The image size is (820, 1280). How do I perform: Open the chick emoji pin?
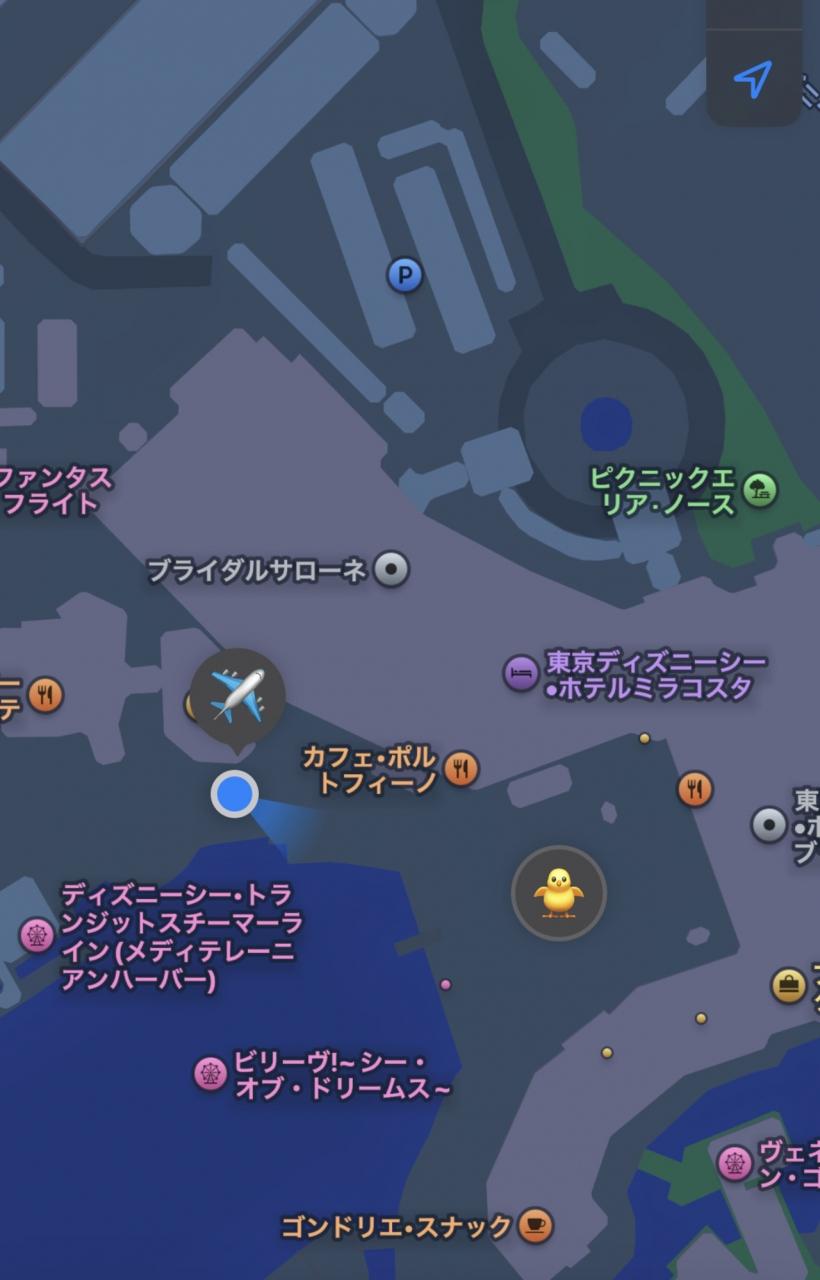[x=559, y=893]
